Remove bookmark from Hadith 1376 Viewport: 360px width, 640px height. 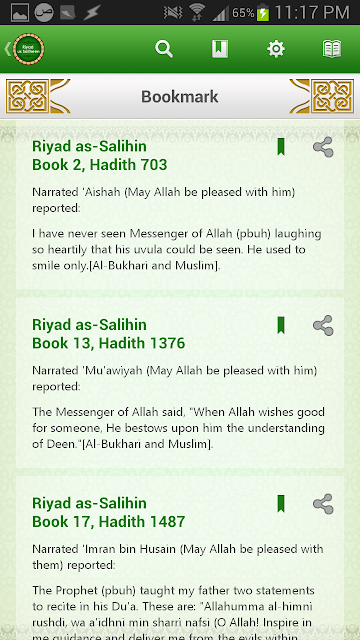281,325
